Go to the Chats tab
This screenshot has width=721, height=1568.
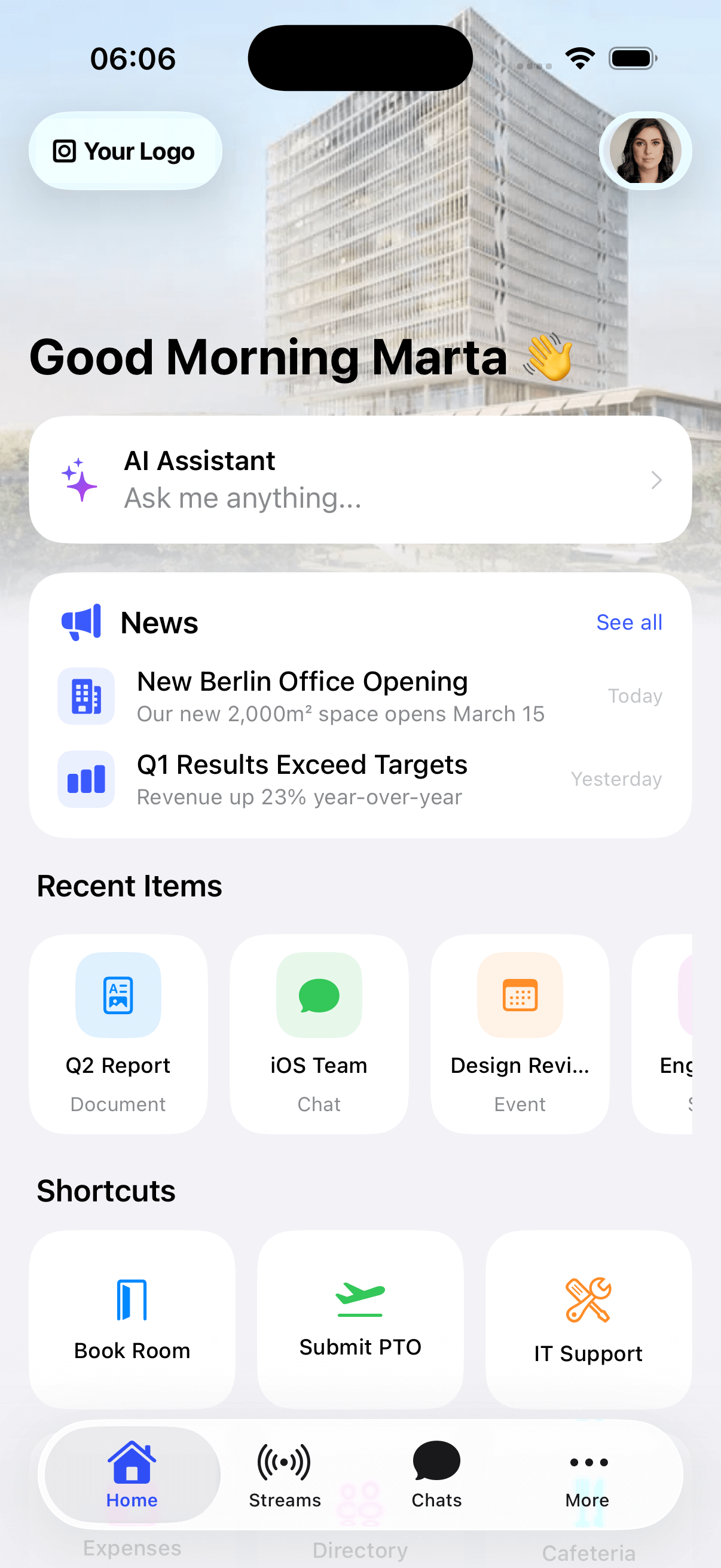(x=436, y=1474)
